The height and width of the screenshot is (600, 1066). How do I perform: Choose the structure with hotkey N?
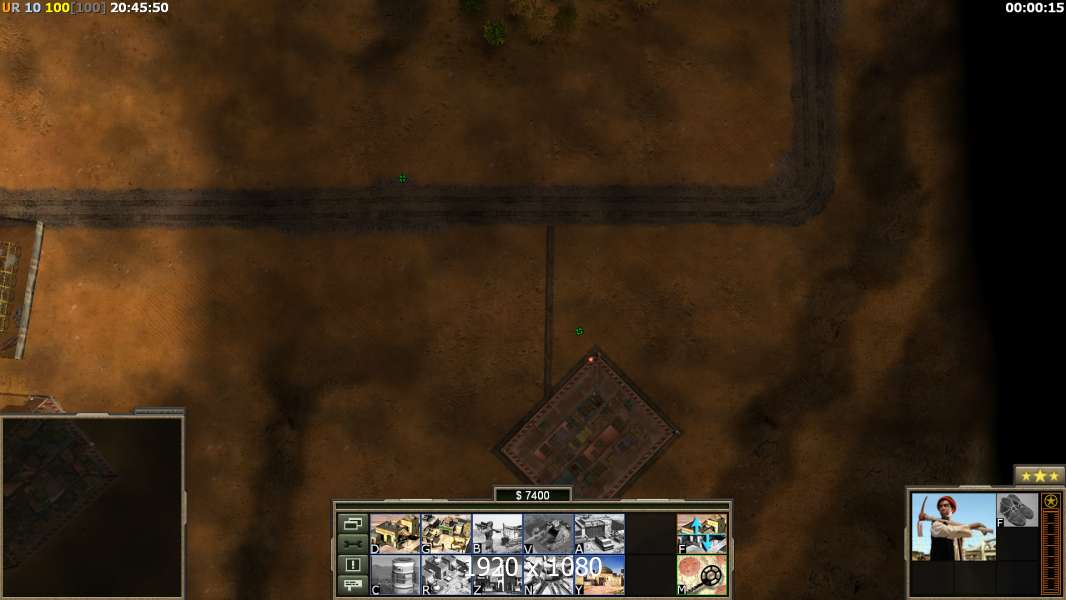pos(548,575)
